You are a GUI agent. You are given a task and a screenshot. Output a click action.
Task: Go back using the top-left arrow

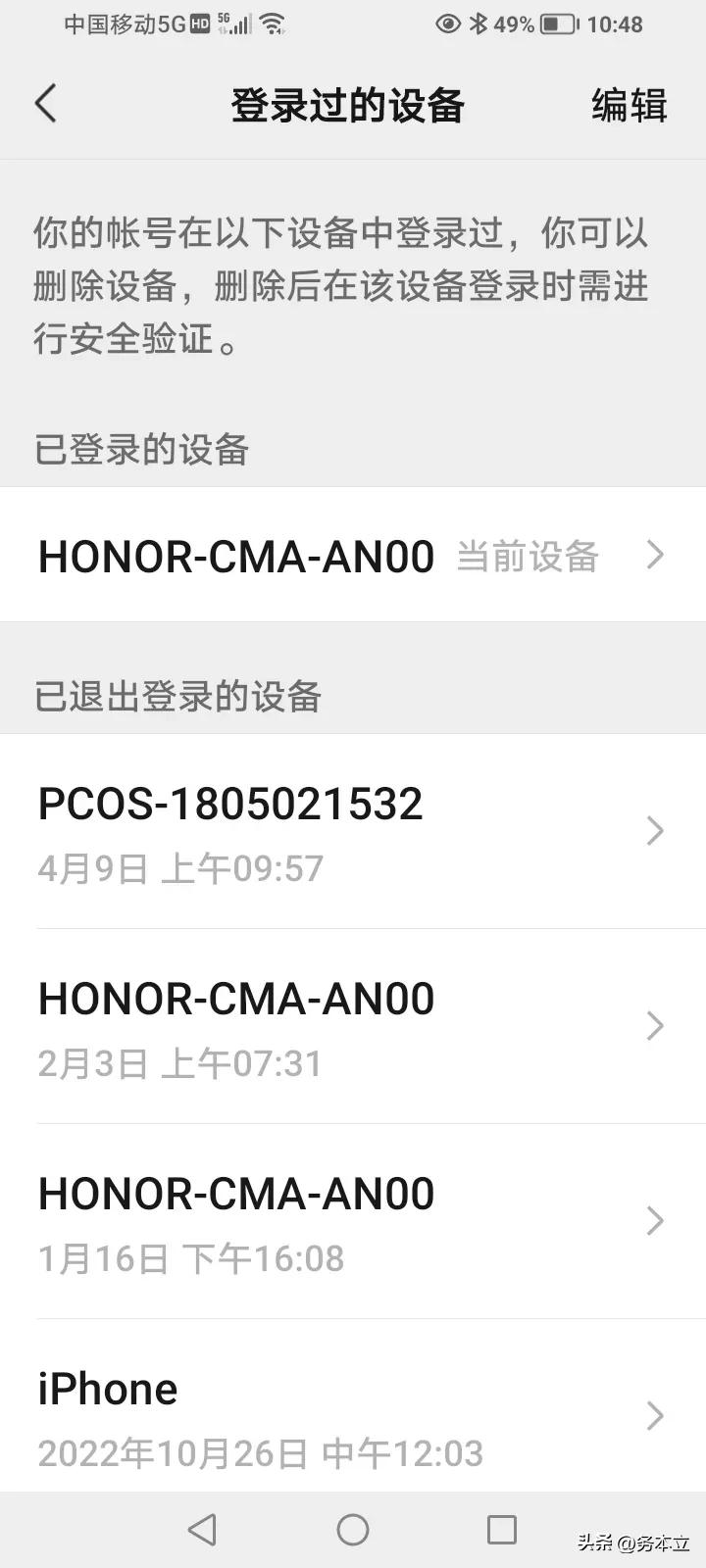[46, 104]
